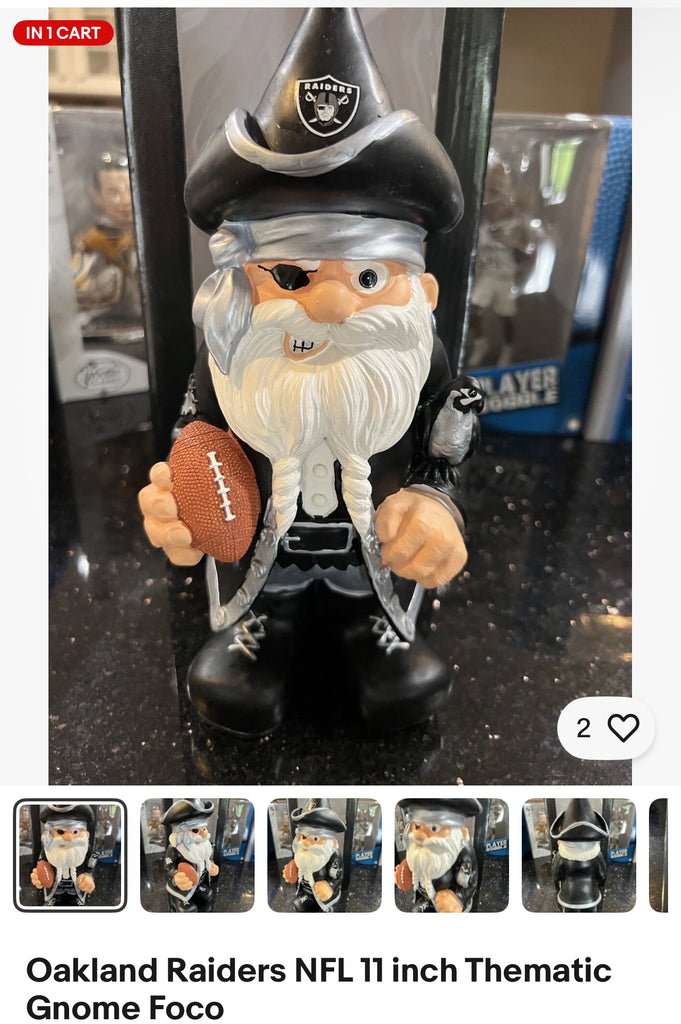Image resolution: width=681 pixels, height=1024 pixels.
Task: View the third gnome thumbnail photo
Action: (x=324, y=855)
